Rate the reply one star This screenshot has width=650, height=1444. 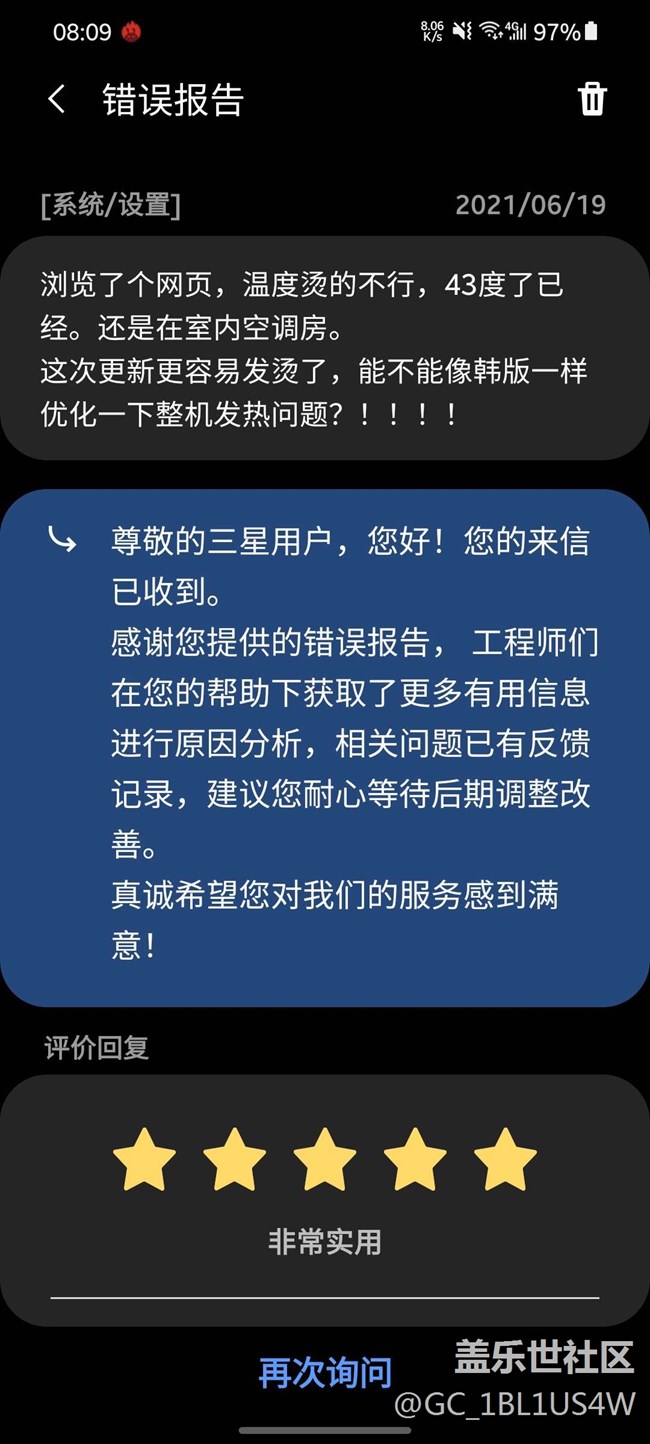(x=145, y=1160)
